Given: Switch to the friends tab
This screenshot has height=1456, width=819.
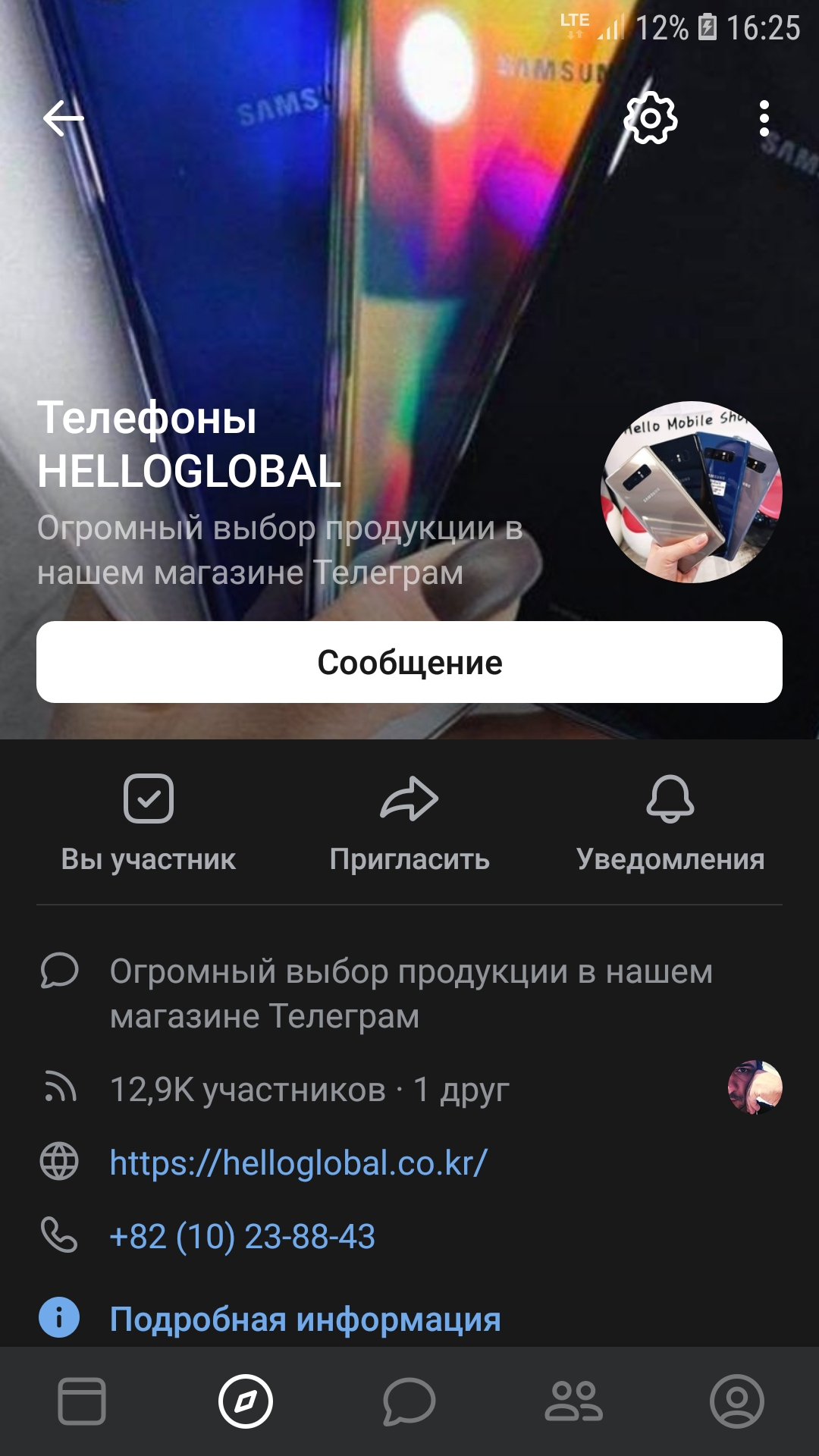Looking at the screenshot, I should 573,1401.
